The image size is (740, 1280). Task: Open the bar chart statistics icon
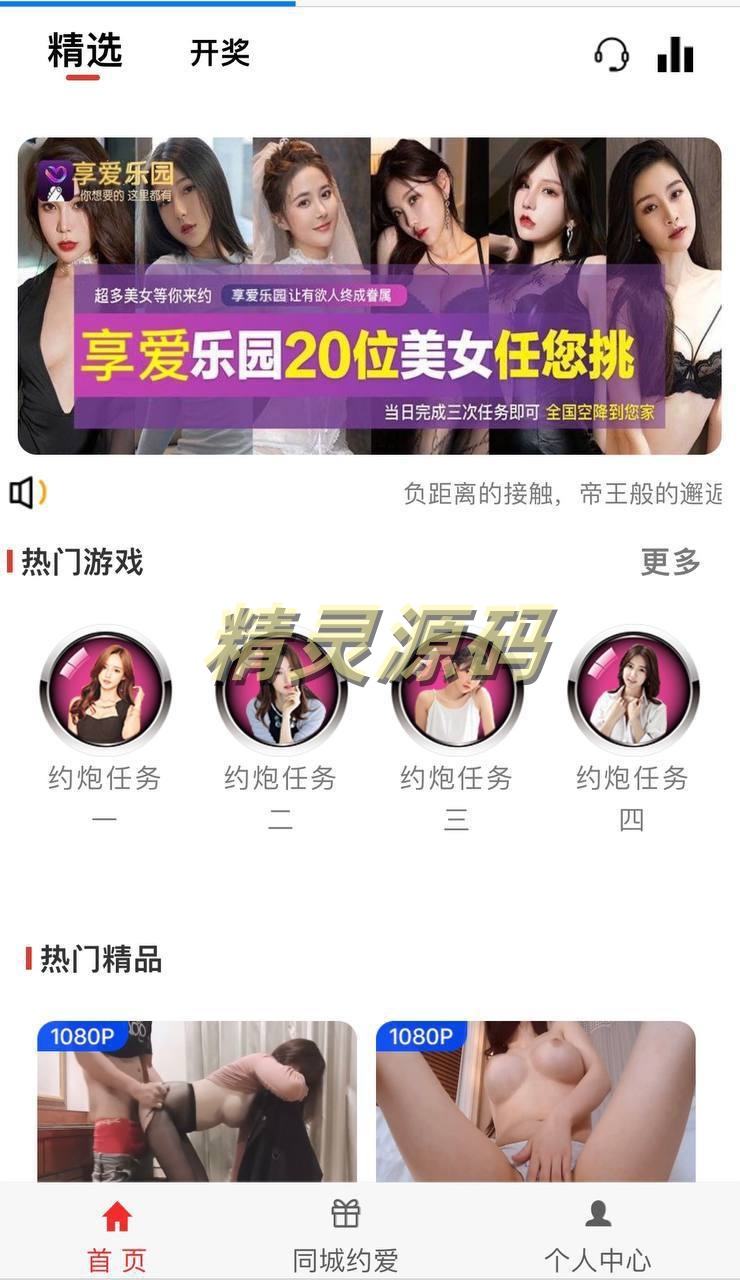point(675,54)
